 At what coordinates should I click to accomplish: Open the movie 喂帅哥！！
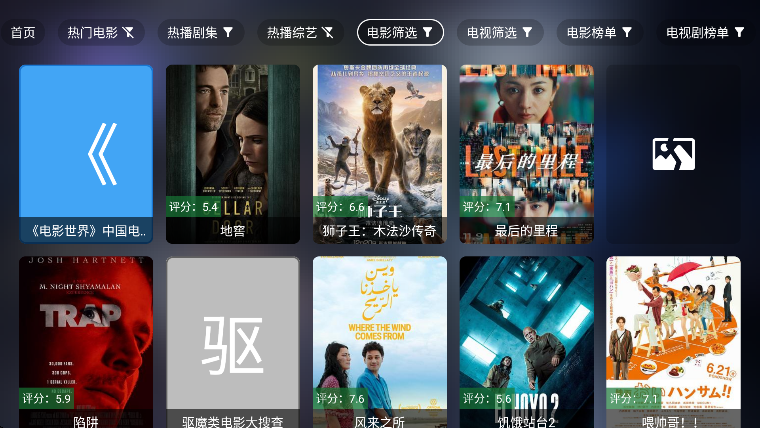coord(674,342)
